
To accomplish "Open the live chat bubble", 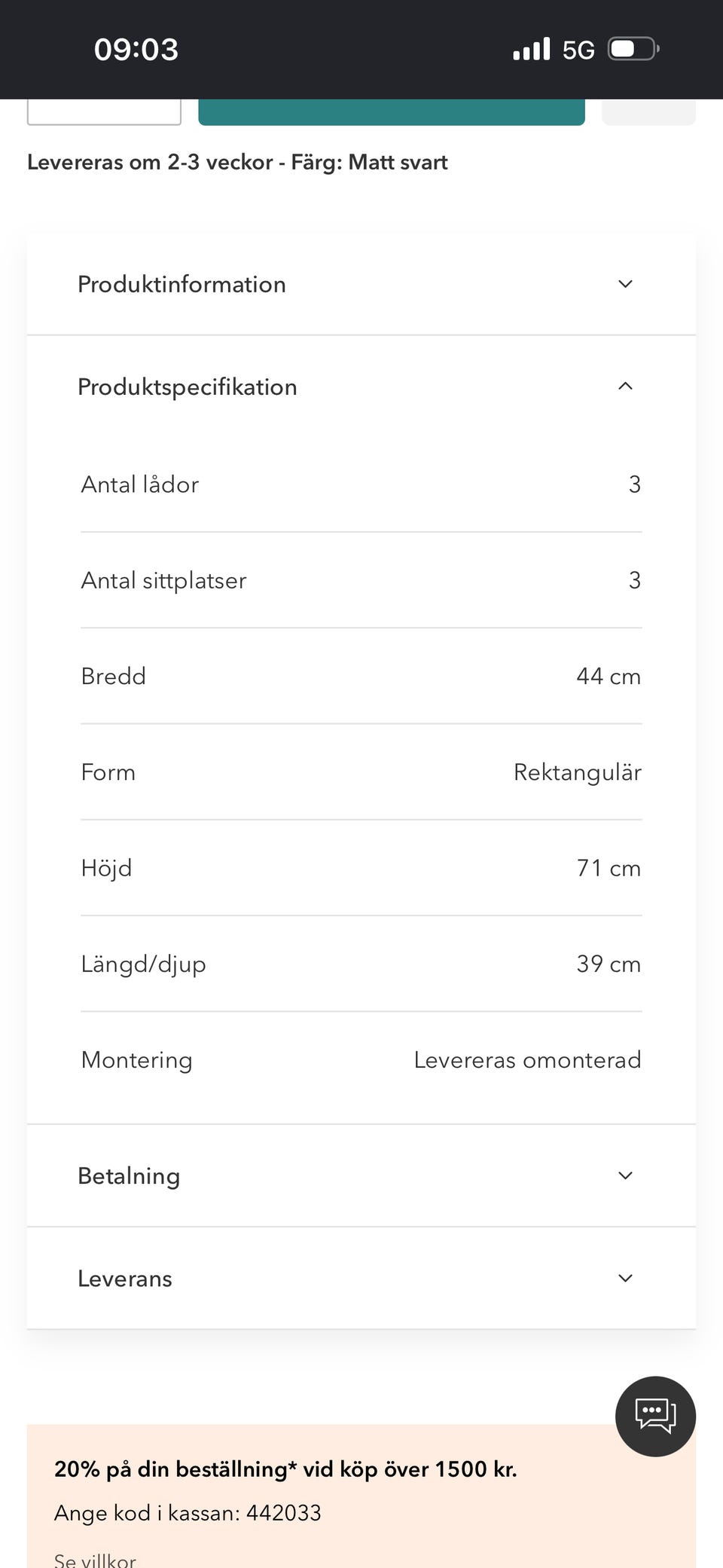I will coord(655,1416).
